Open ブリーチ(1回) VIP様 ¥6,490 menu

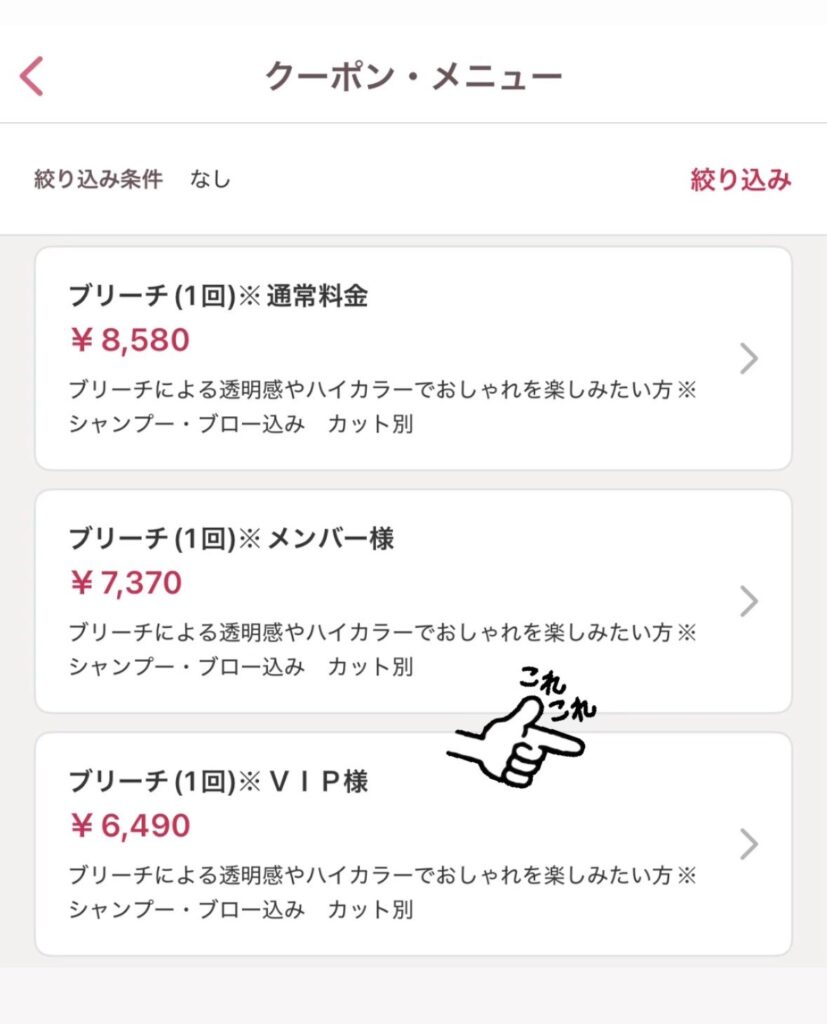coord(413,844)
